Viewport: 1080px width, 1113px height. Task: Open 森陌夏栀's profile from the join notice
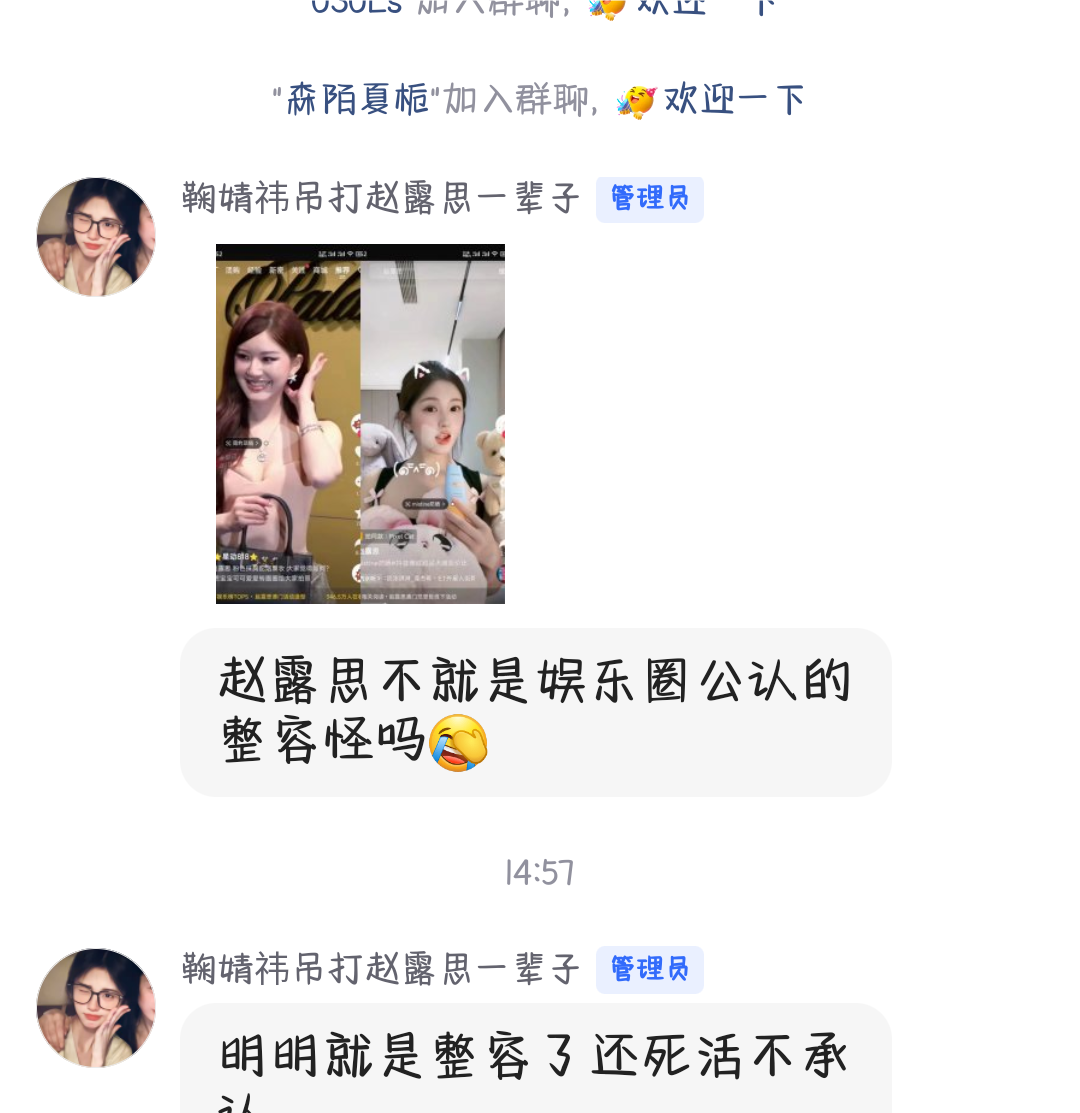[x=357, y=100]
